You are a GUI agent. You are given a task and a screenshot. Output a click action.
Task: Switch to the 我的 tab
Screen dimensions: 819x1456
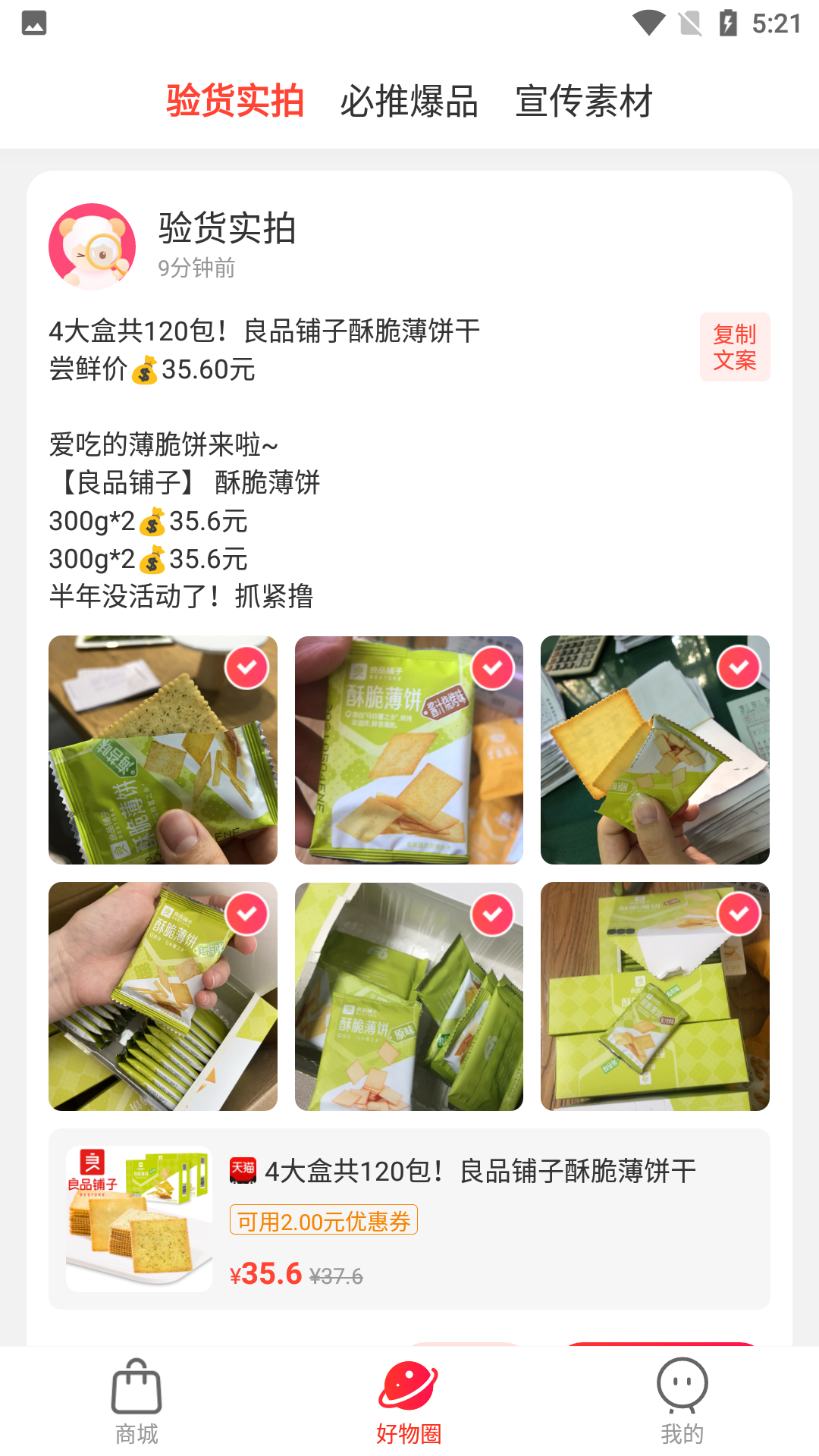(x=682, y=1401)
